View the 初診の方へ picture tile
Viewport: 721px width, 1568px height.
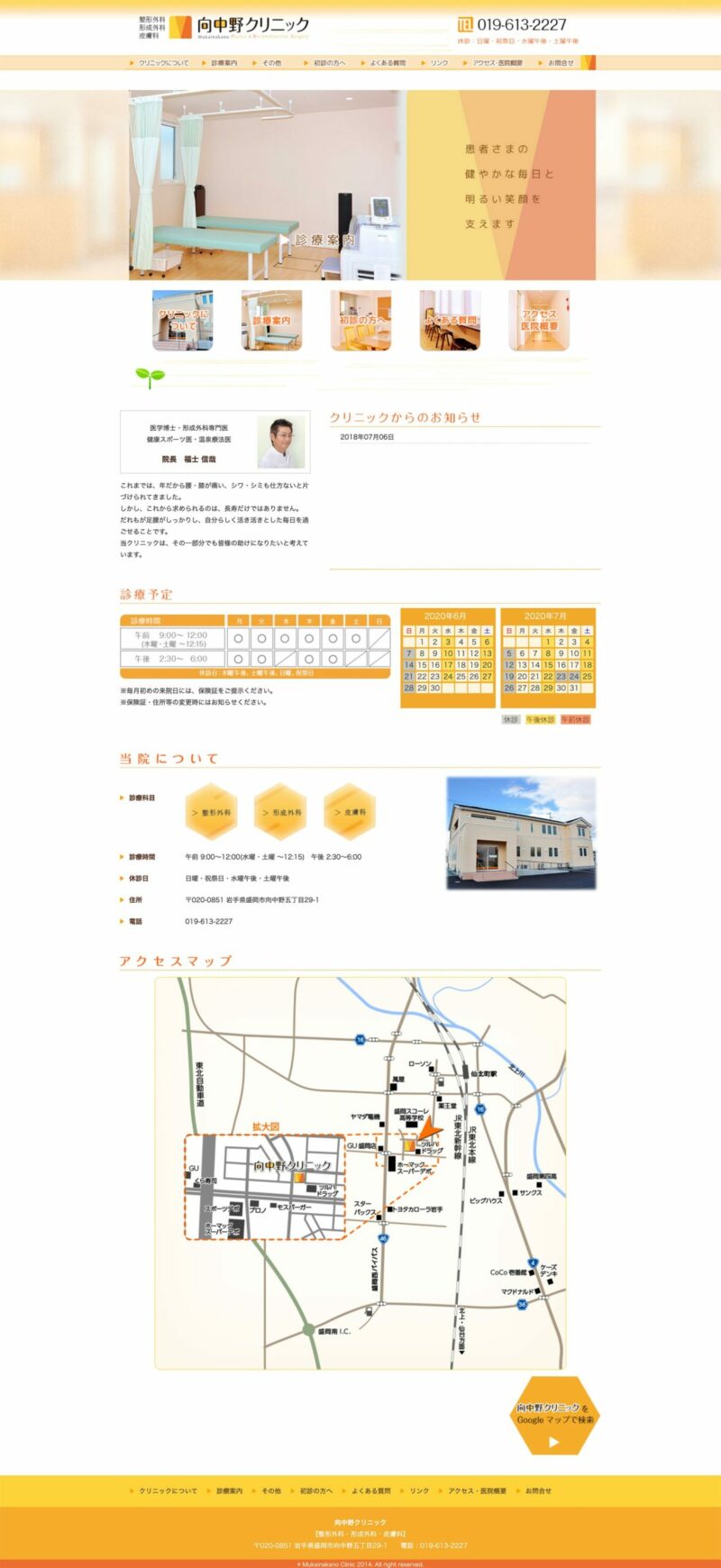point(360,320)
